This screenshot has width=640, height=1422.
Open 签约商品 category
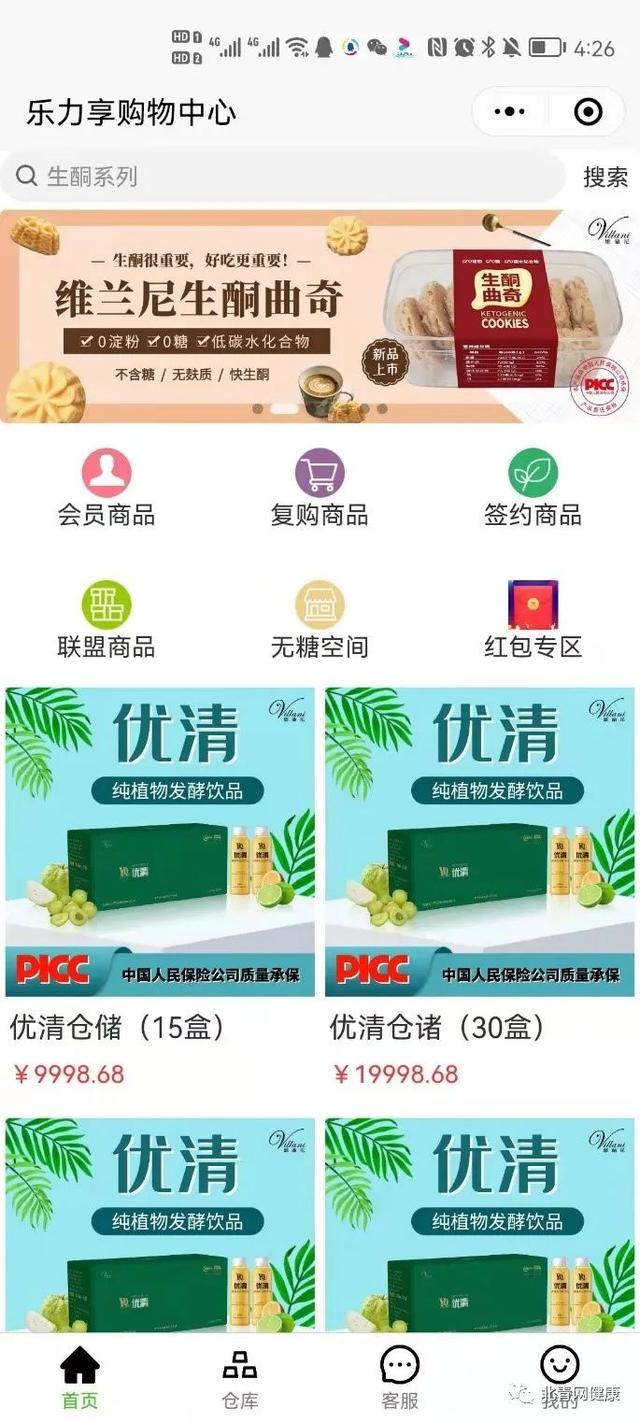(x=533, y=488)
